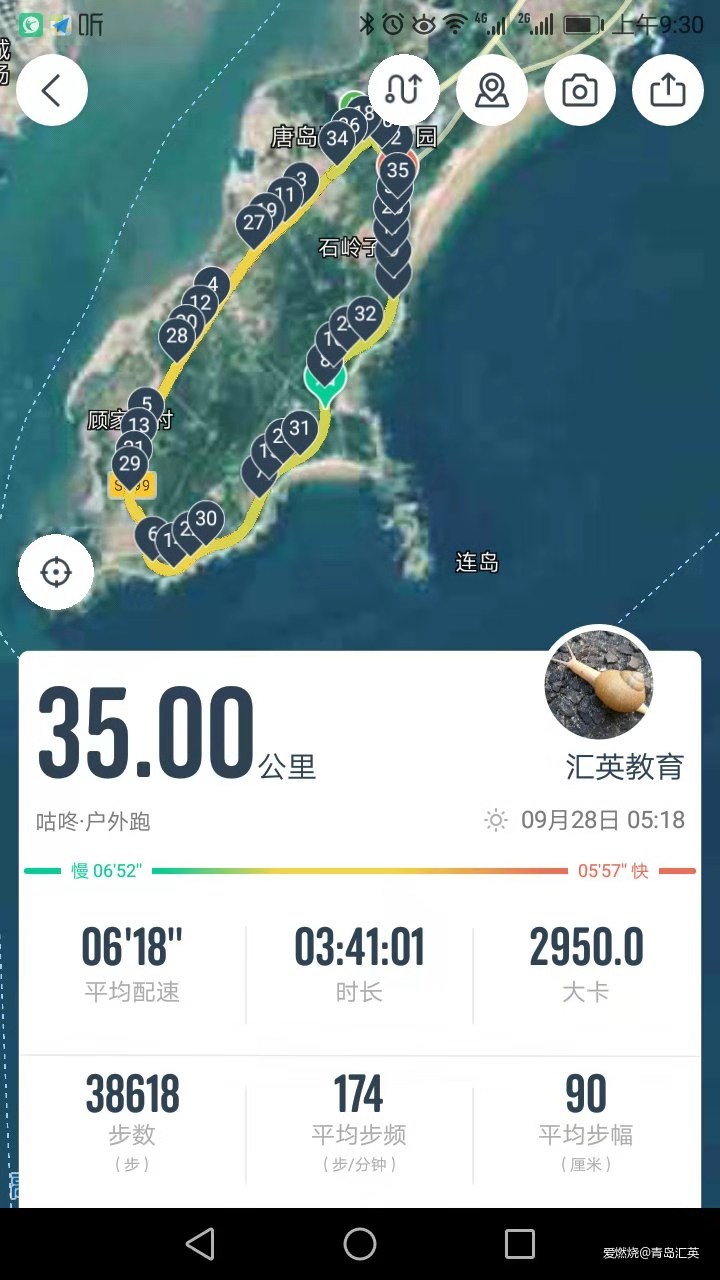This screenshot has width=720, height=1280.
Task: Select kilometer marker 30 near the coast
Action: tap(205, 519)
